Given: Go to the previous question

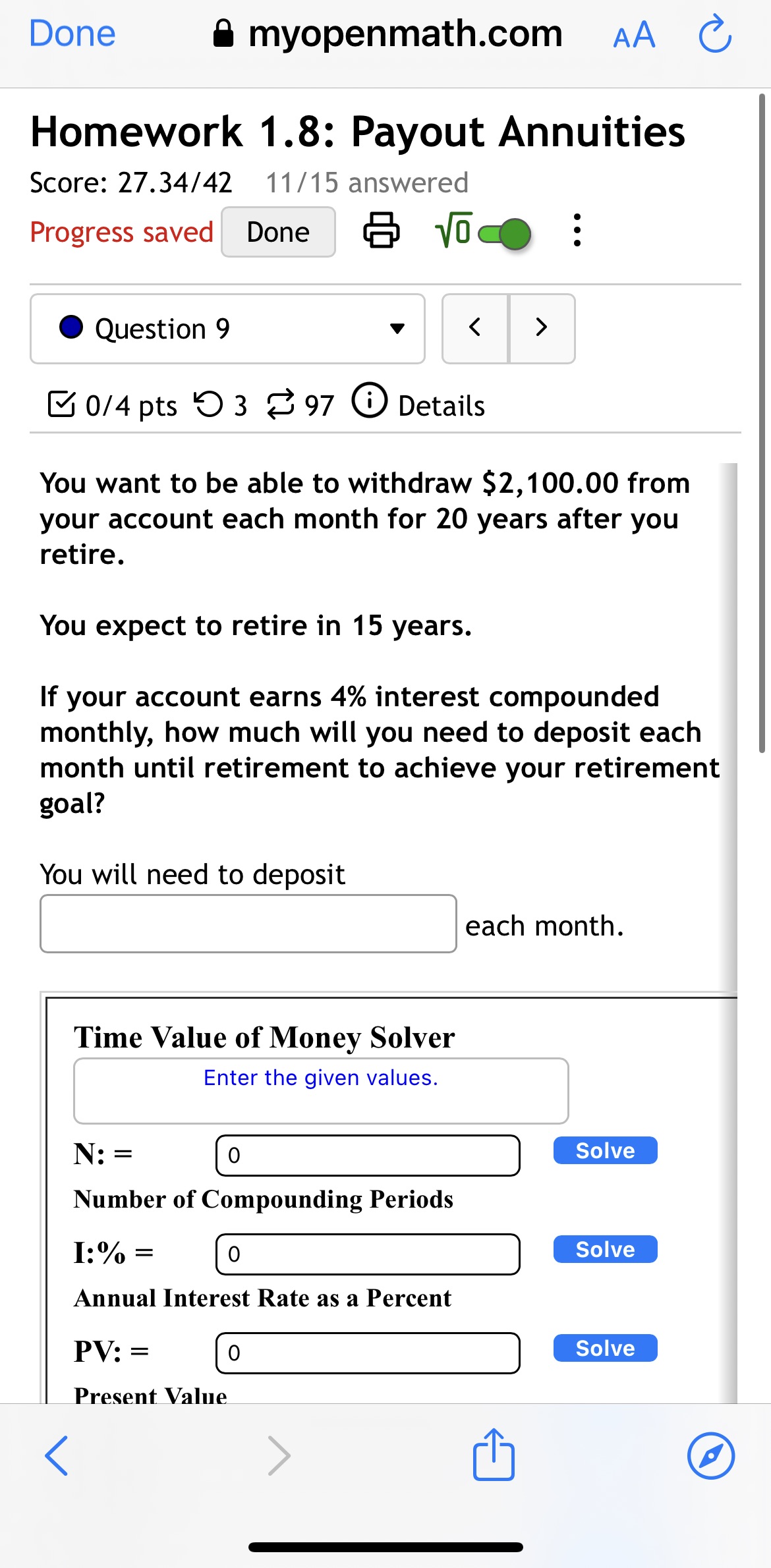Looking at the screenshot, I should [475, 328].
